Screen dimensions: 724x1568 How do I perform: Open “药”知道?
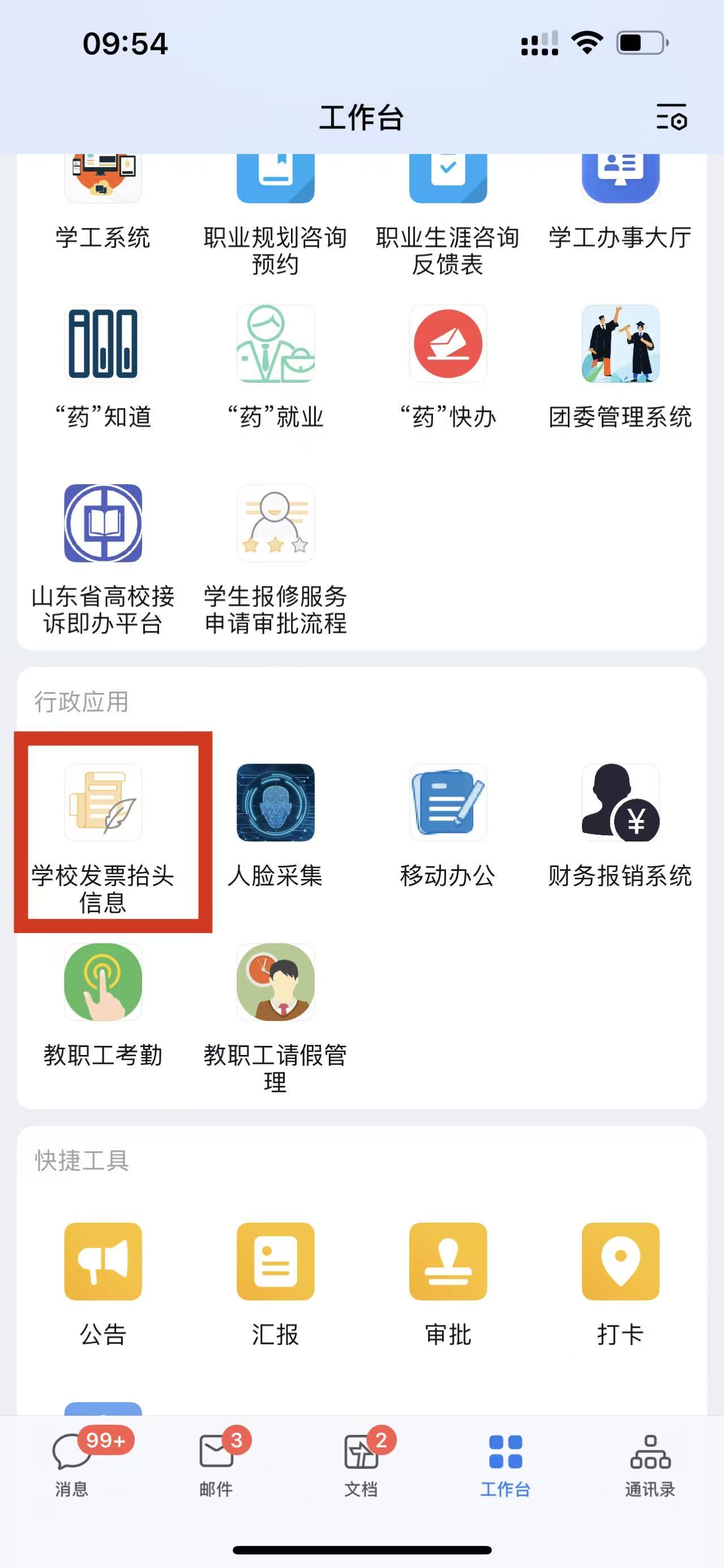pyautogui.click(x=103, y=344)
